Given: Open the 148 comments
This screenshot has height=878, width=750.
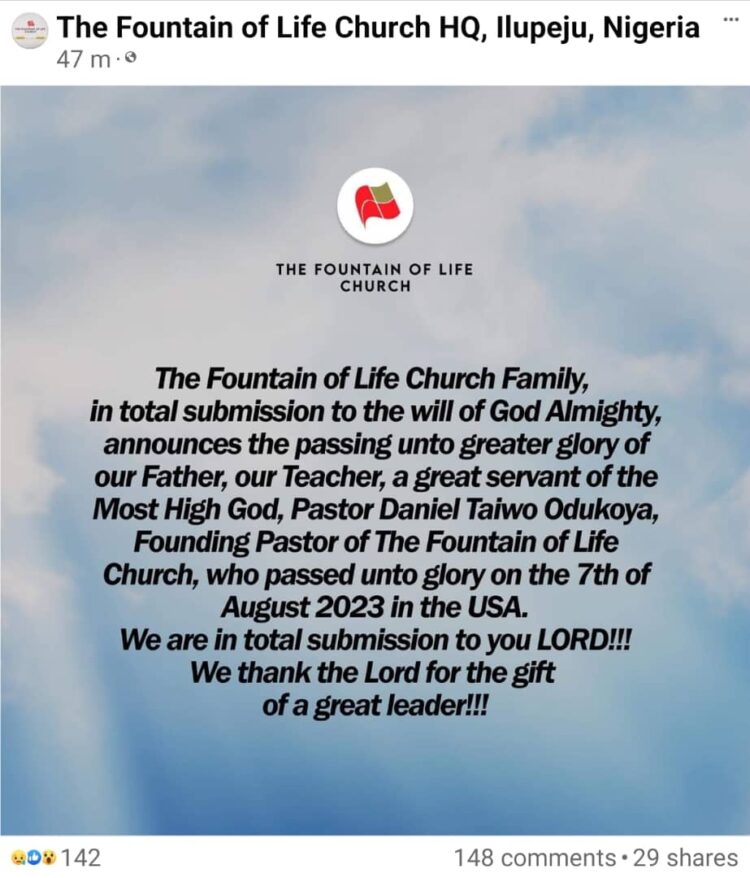Looking at the screenshot, I should pos(534,857).
